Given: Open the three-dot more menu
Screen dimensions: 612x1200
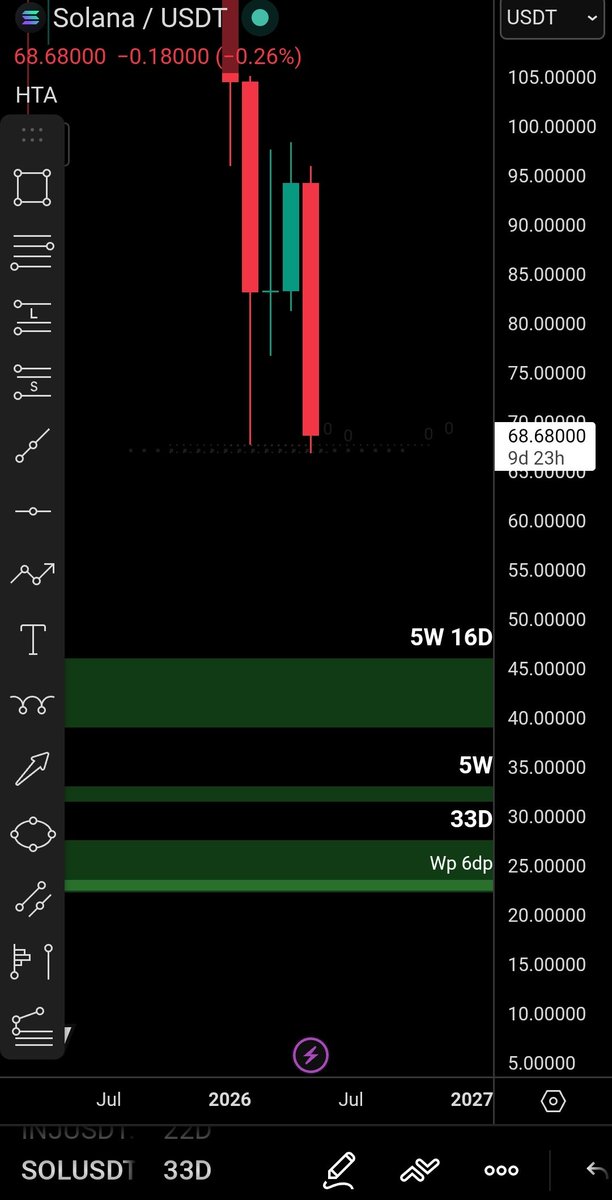Looking at the screenshot, I should point(501,1171).
